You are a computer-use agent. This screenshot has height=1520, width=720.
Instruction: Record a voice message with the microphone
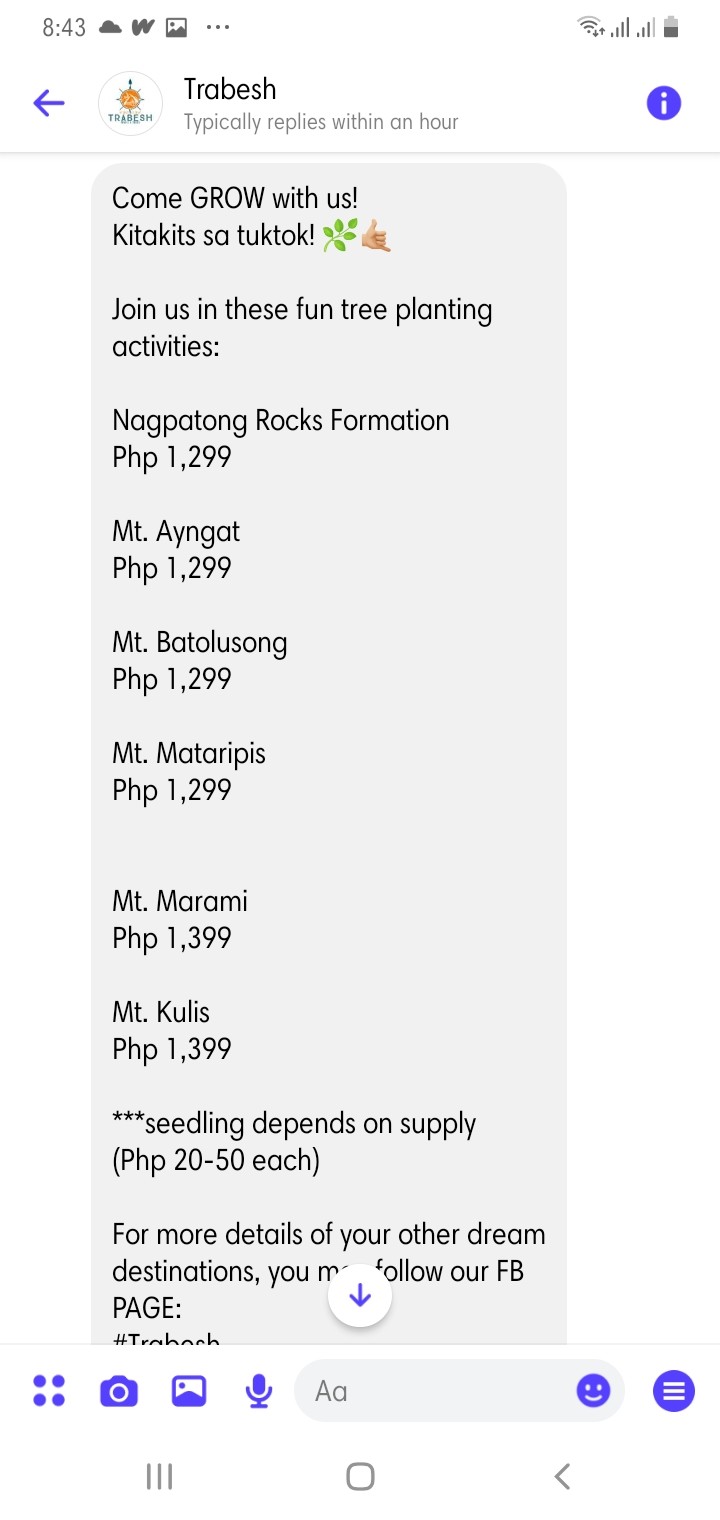(259, 1391)
